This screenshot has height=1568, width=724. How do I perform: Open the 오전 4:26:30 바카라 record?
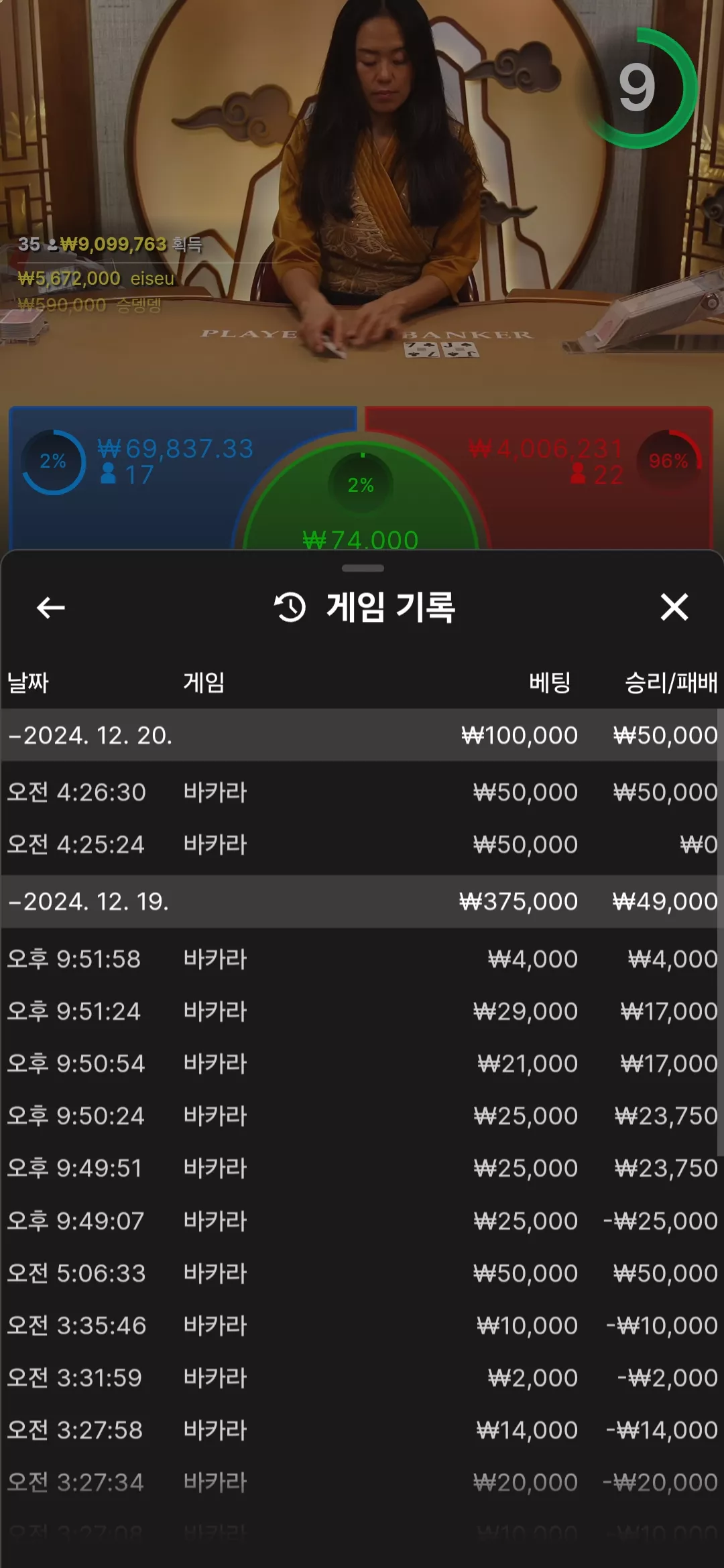[x=361, y=792]
